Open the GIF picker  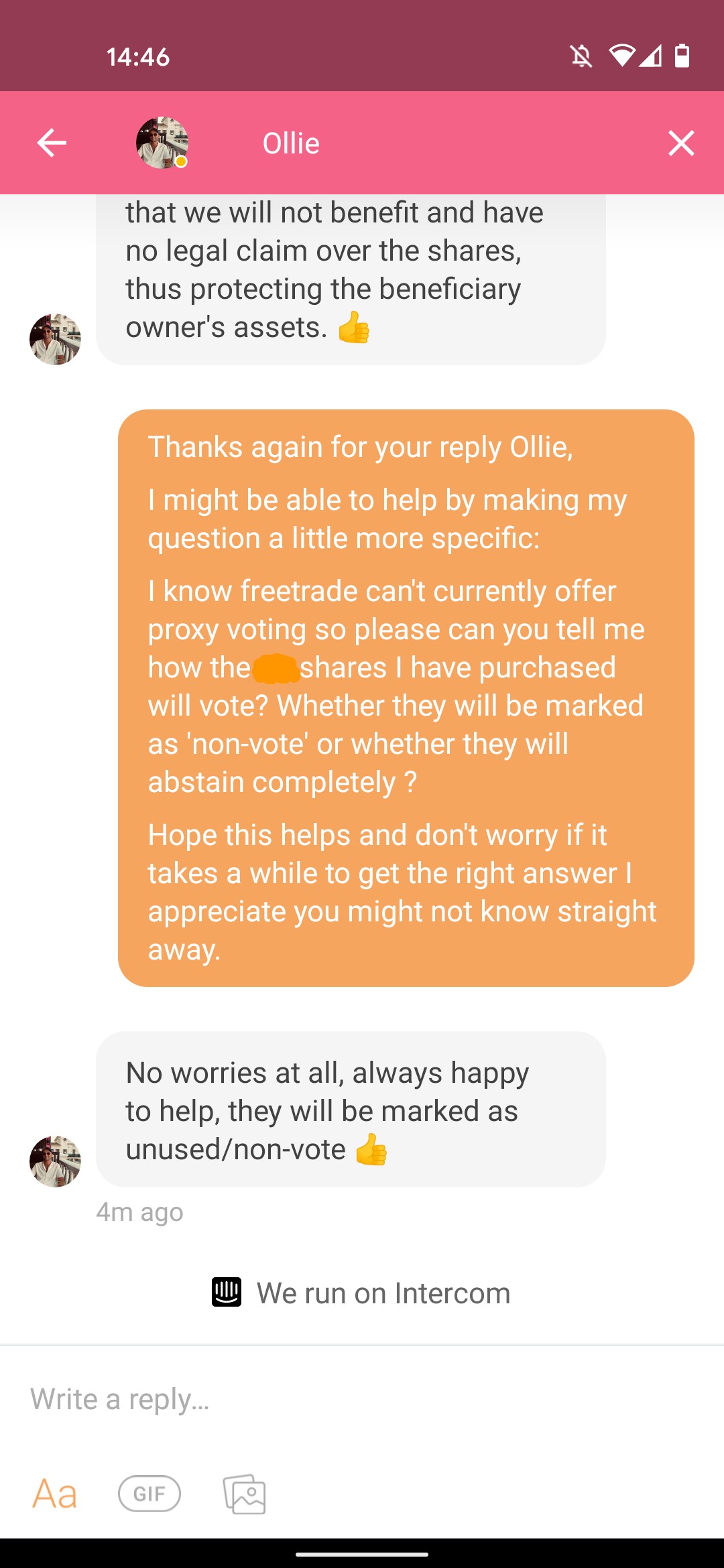coord(149,1494)
